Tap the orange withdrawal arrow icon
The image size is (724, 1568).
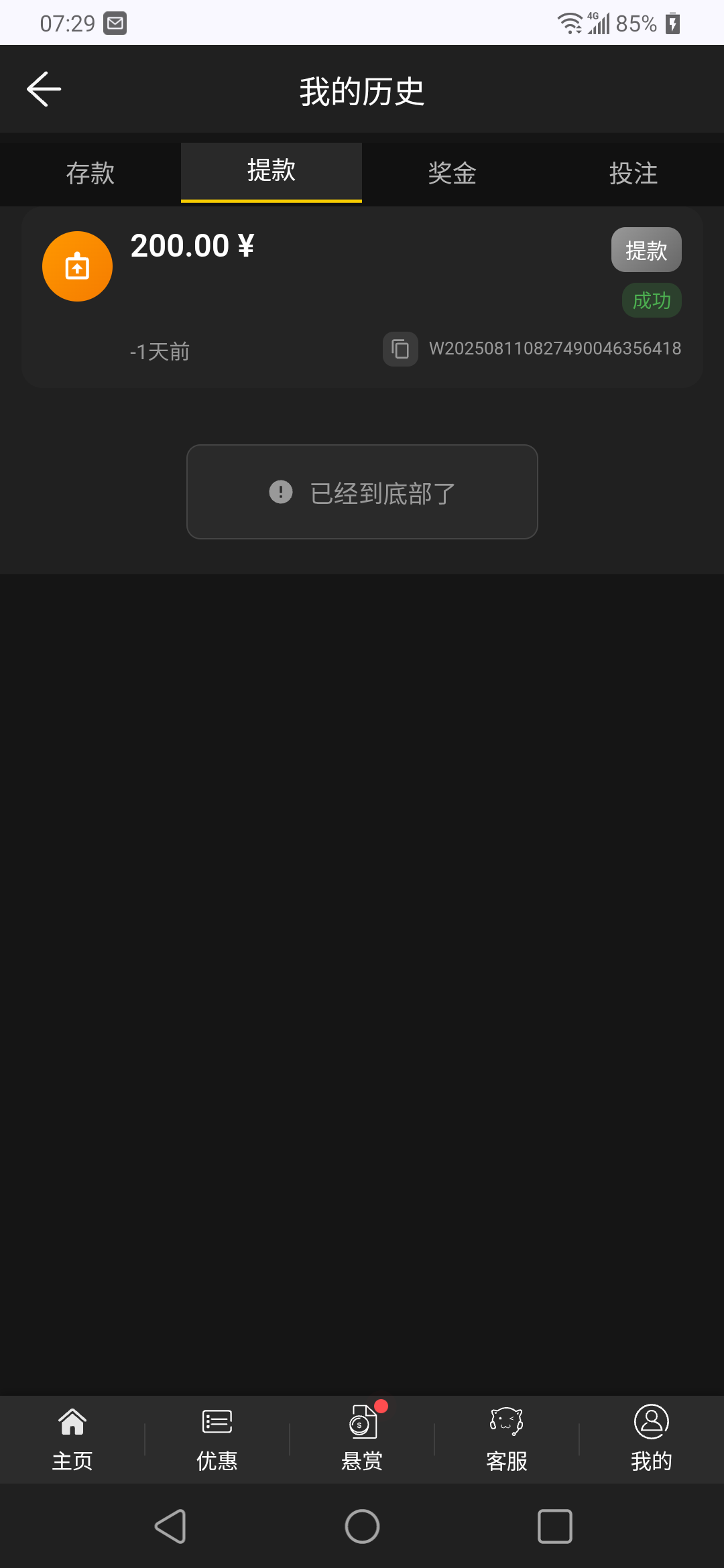(77, 265)
